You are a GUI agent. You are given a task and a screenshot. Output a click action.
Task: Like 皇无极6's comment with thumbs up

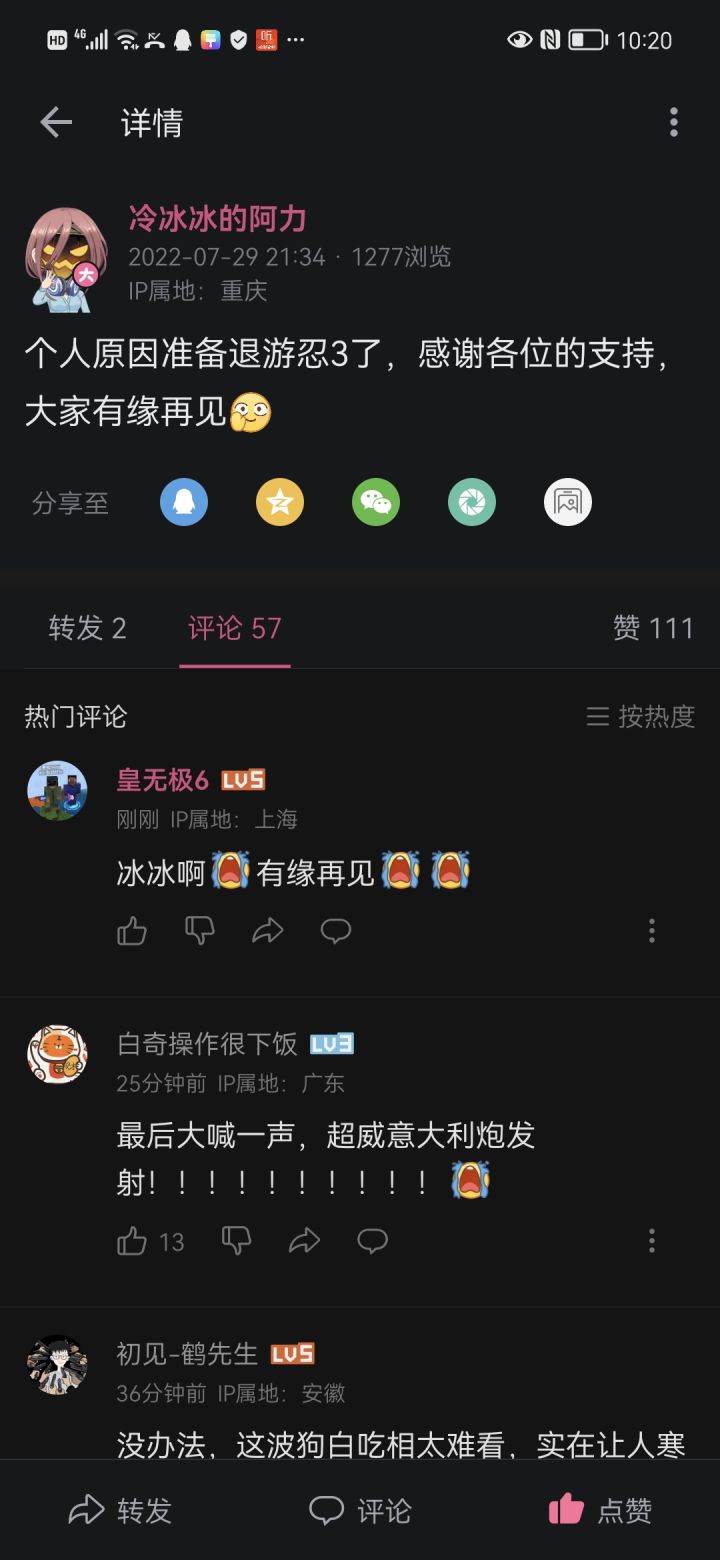click(133, 930)
